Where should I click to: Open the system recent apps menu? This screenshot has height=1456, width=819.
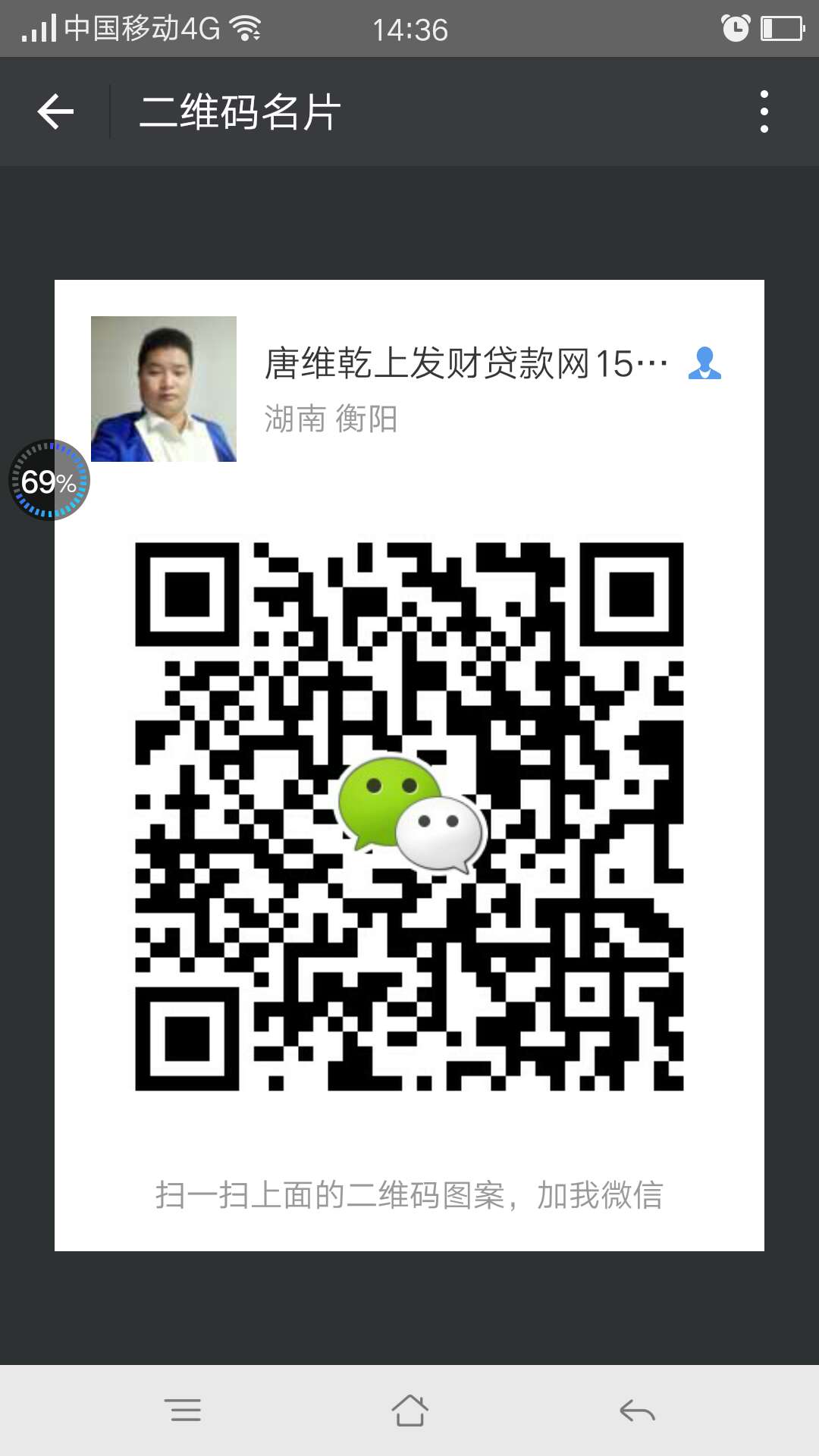coord(183,1410)
